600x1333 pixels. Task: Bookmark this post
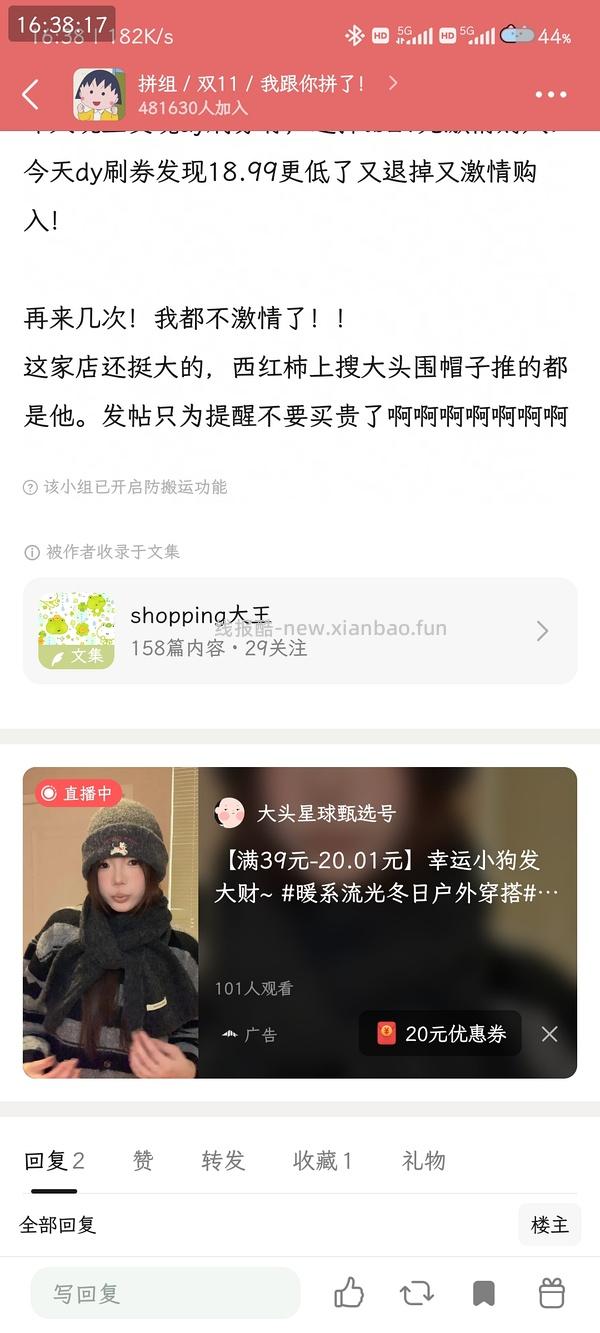[x=484, y=1293]
